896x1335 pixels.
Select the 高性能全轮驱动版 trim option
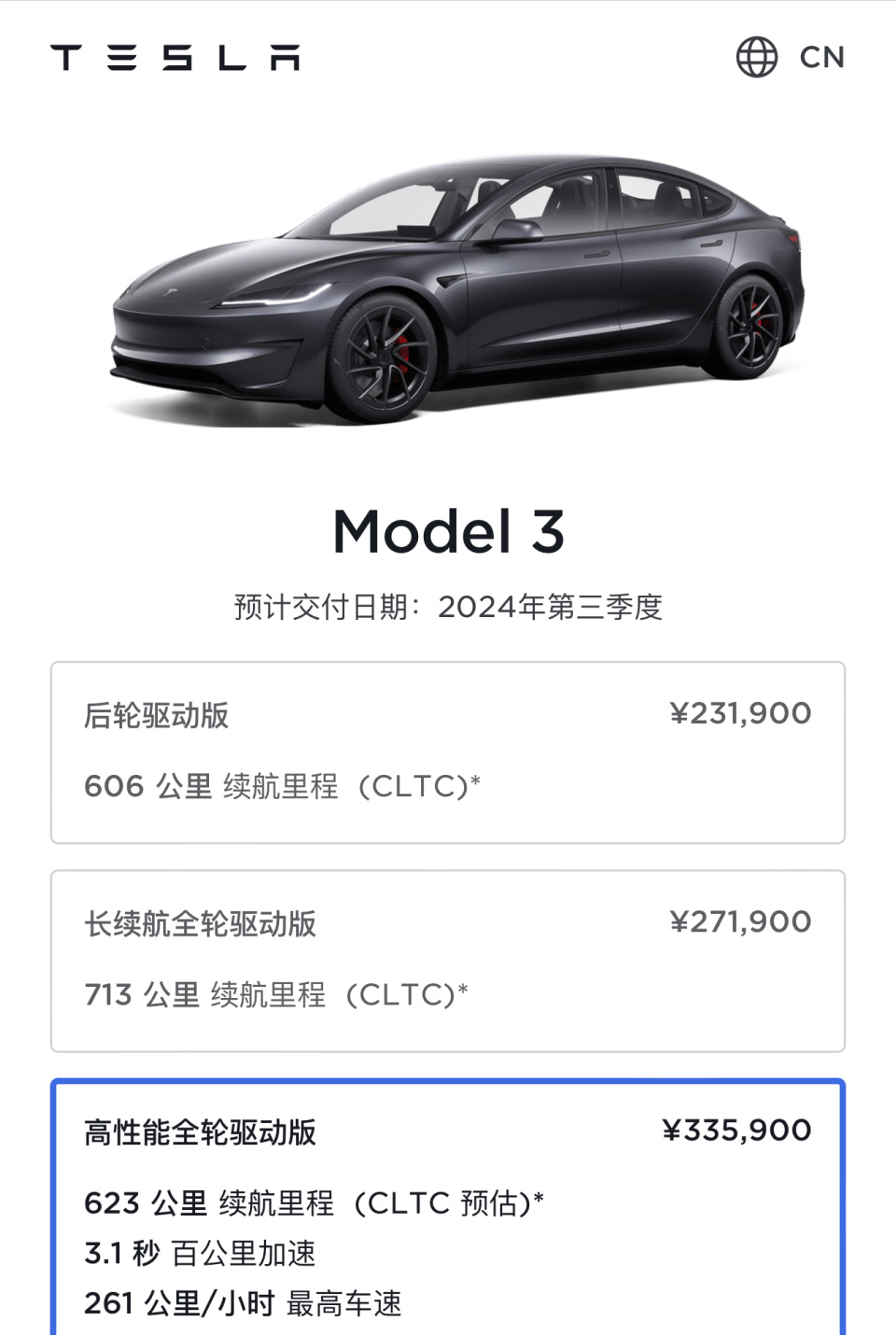pyautogui.click(x=448, y=1204)
